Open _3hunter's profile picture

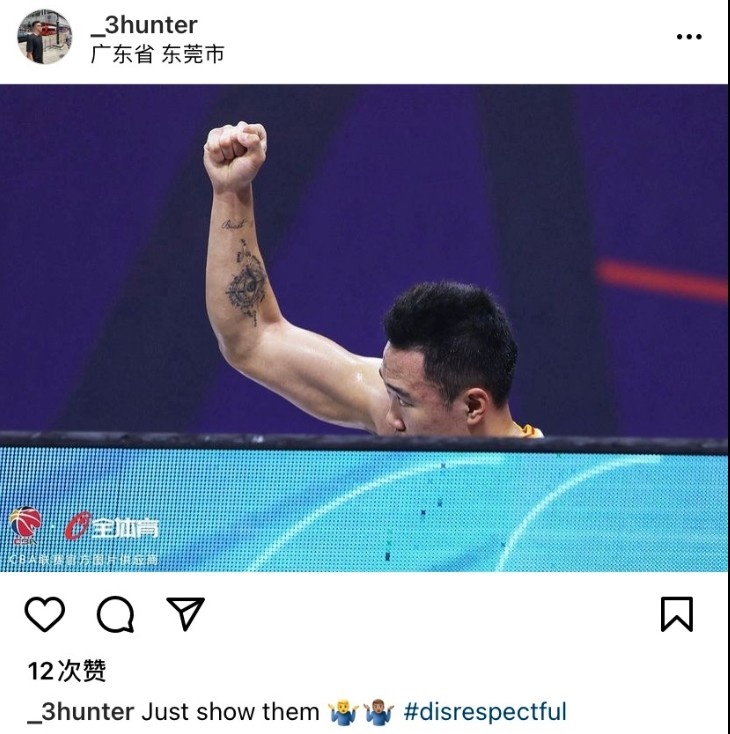(44, 37)
